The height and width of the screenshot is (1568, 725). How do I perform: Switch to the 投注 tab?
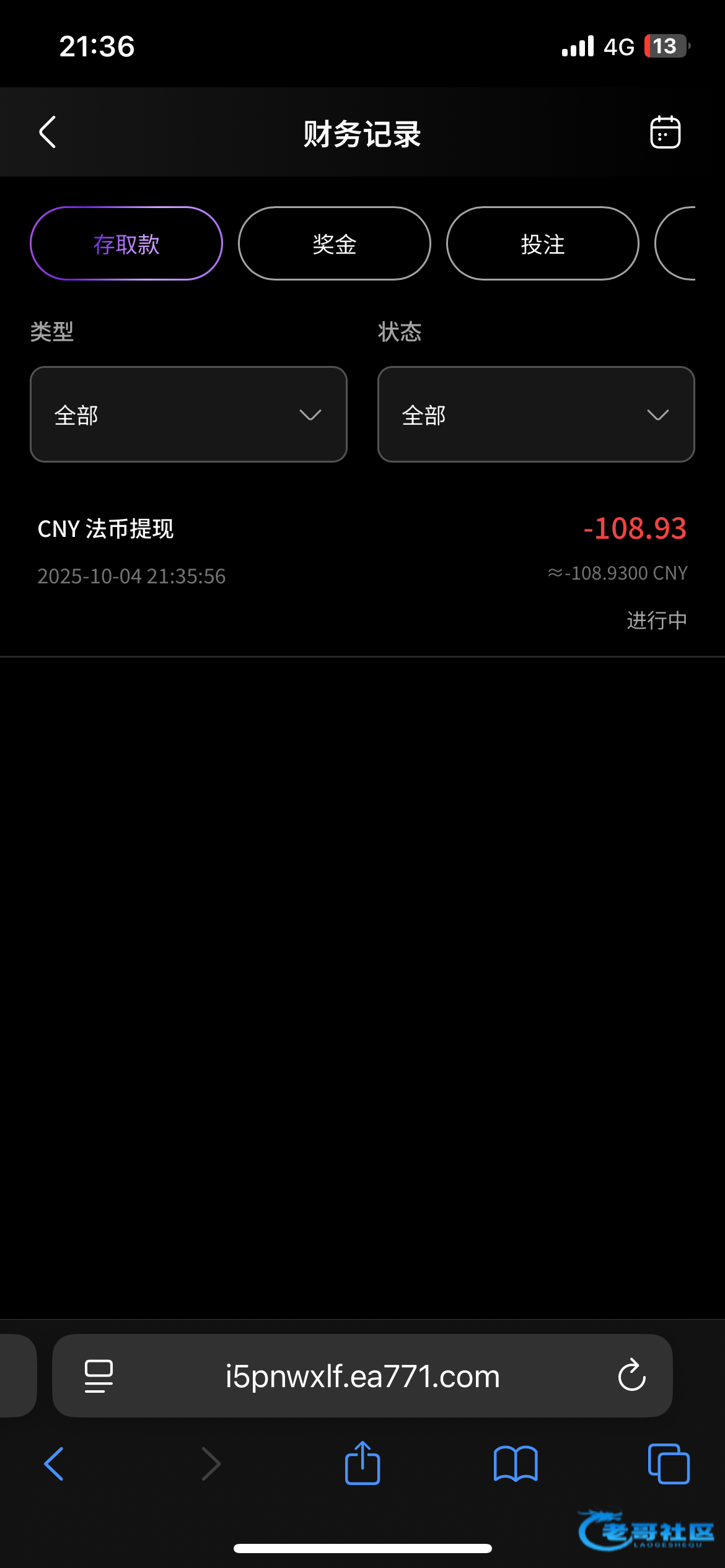[542, 243]
